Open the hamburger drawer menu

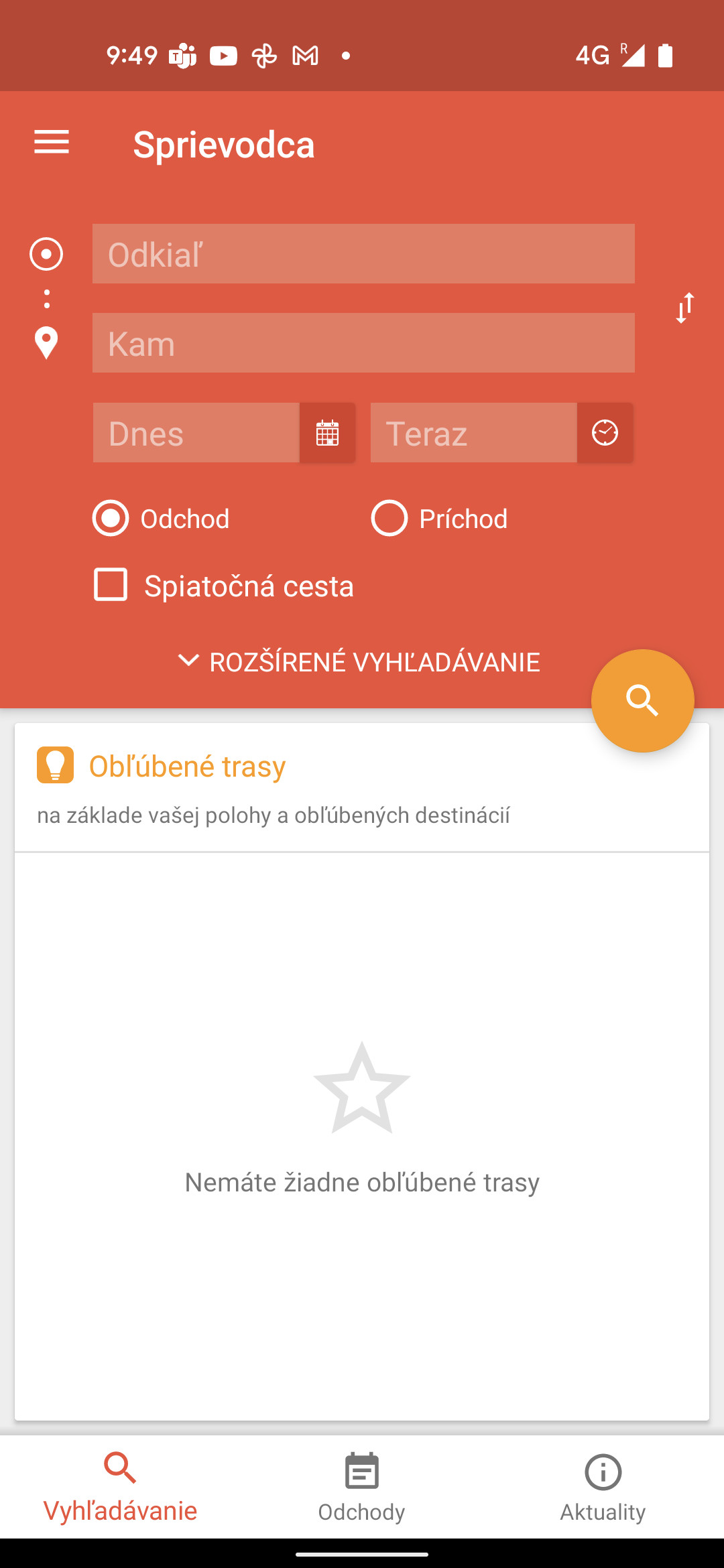(x=52, y=142)
